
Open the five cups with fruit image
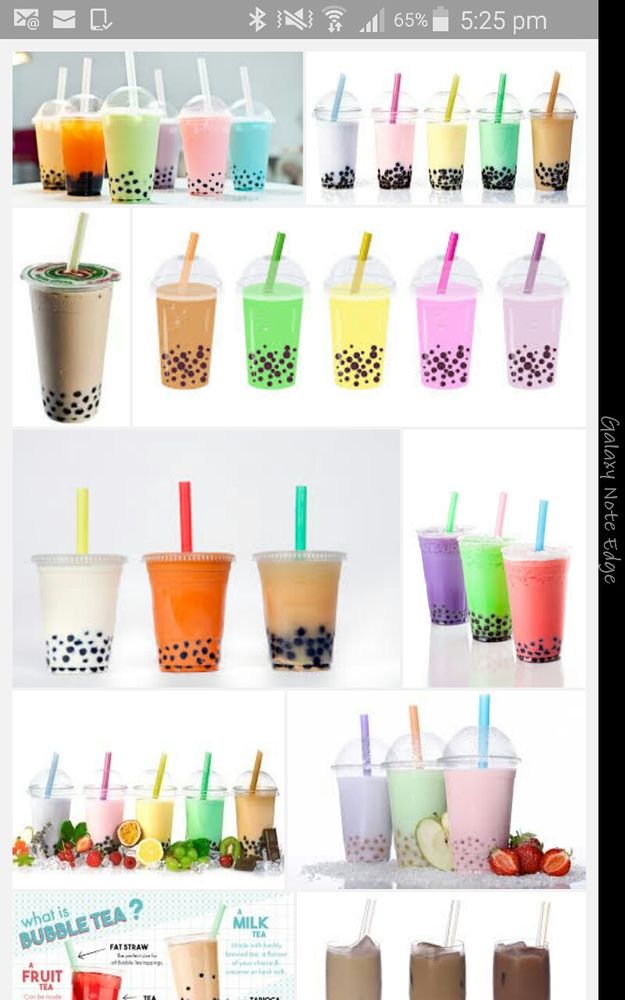tap(149, 790)
